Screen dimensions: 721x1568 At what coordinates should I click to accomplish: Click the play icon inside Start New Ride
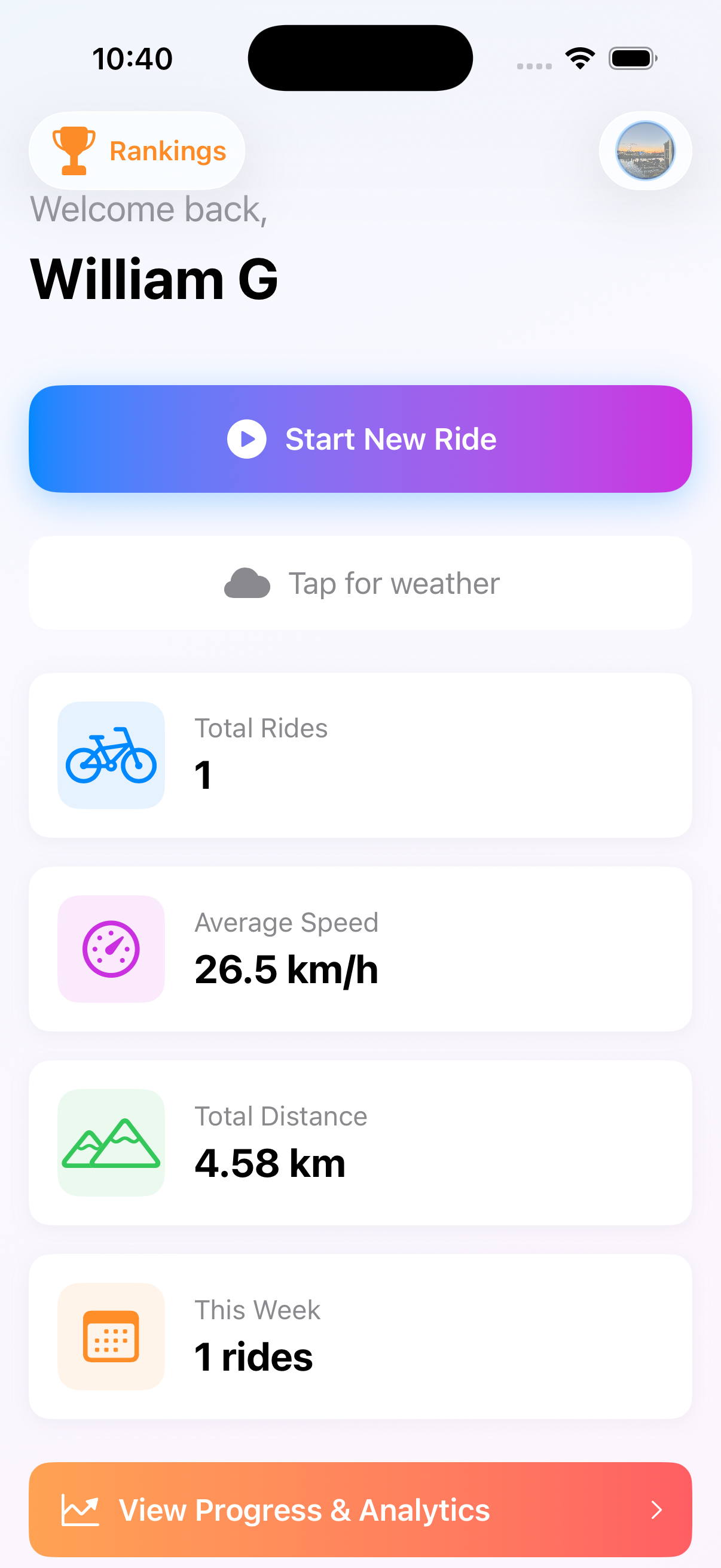[248, 439]
